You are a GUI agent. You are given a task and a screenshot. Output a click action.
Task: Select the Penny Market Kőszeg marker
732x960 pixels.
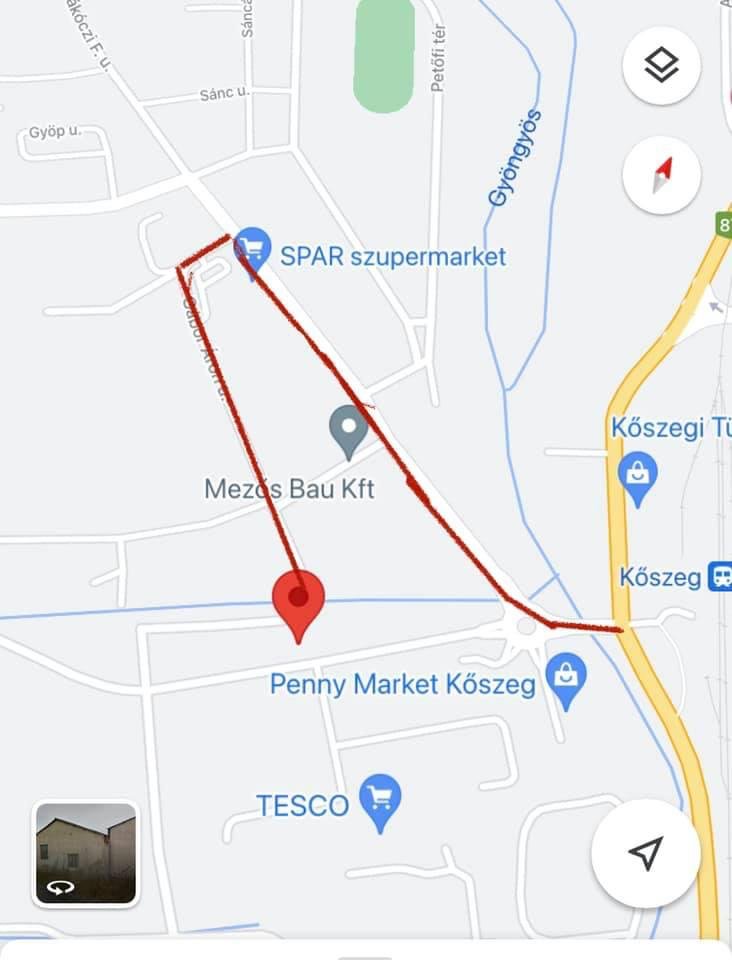[x=567, y=679]
